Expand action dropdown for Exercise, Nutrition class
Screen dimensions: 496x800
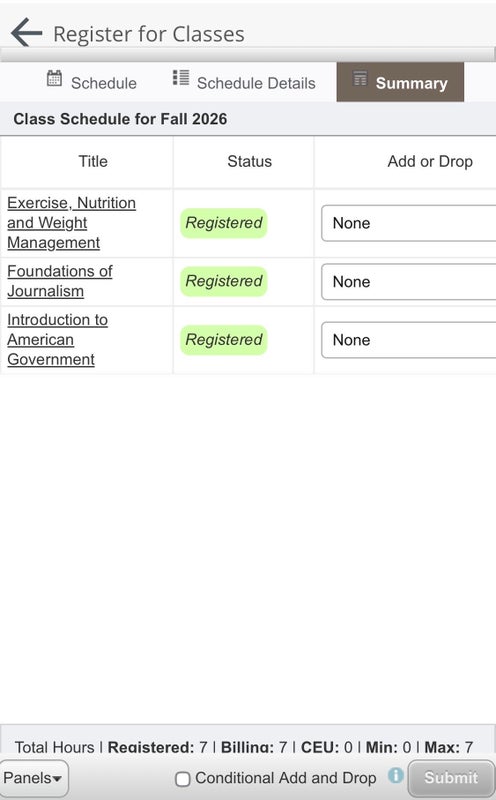click(x=409, y=223)
